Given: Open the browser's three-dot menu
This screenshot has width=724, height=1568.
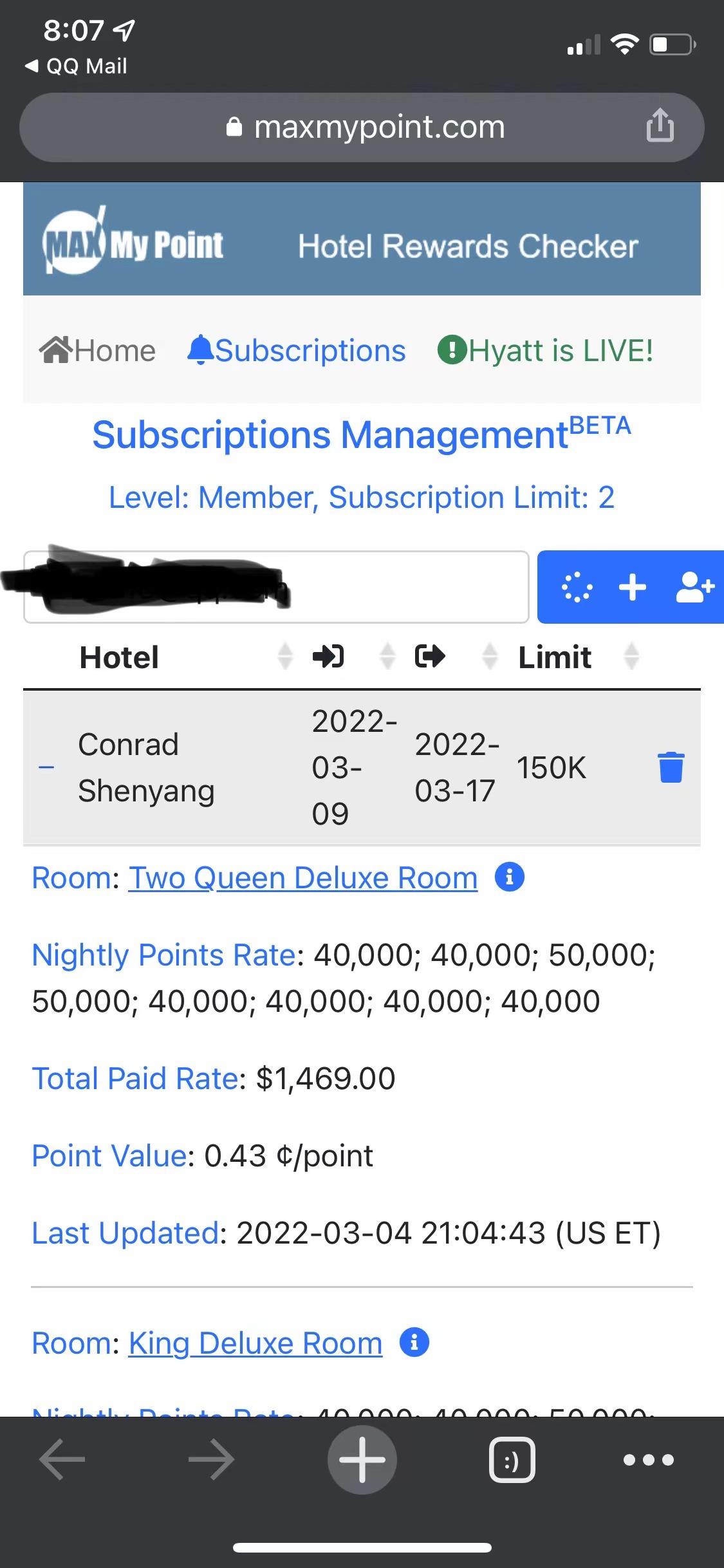Looking at the screenshot, I should [x=649, y=1460].
